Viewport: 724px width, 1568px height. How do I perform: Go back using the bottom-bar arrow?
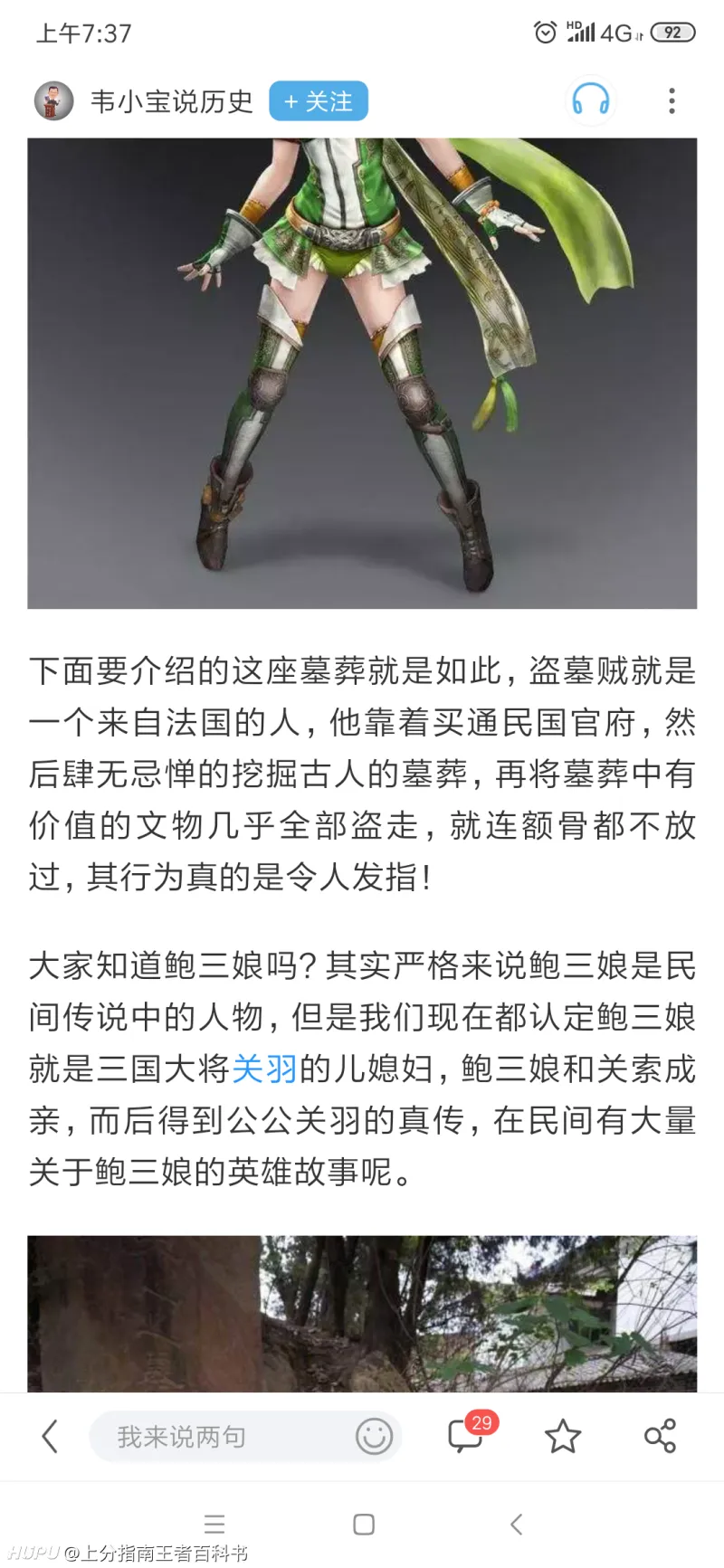(x=51, y=1436)
